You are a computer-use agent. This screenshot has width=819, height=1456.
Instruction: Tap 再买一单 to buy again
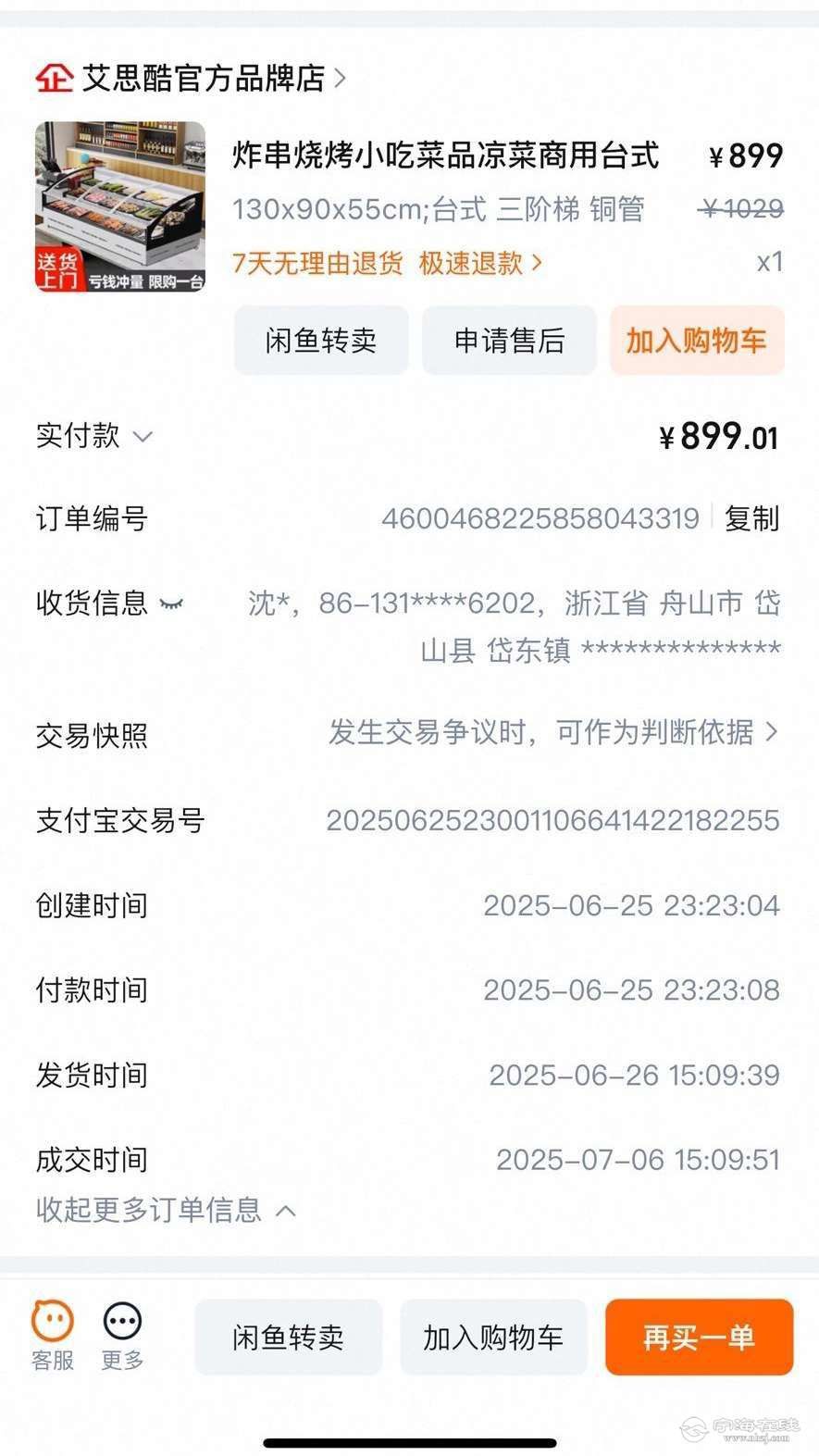(x=699, y=1337)
